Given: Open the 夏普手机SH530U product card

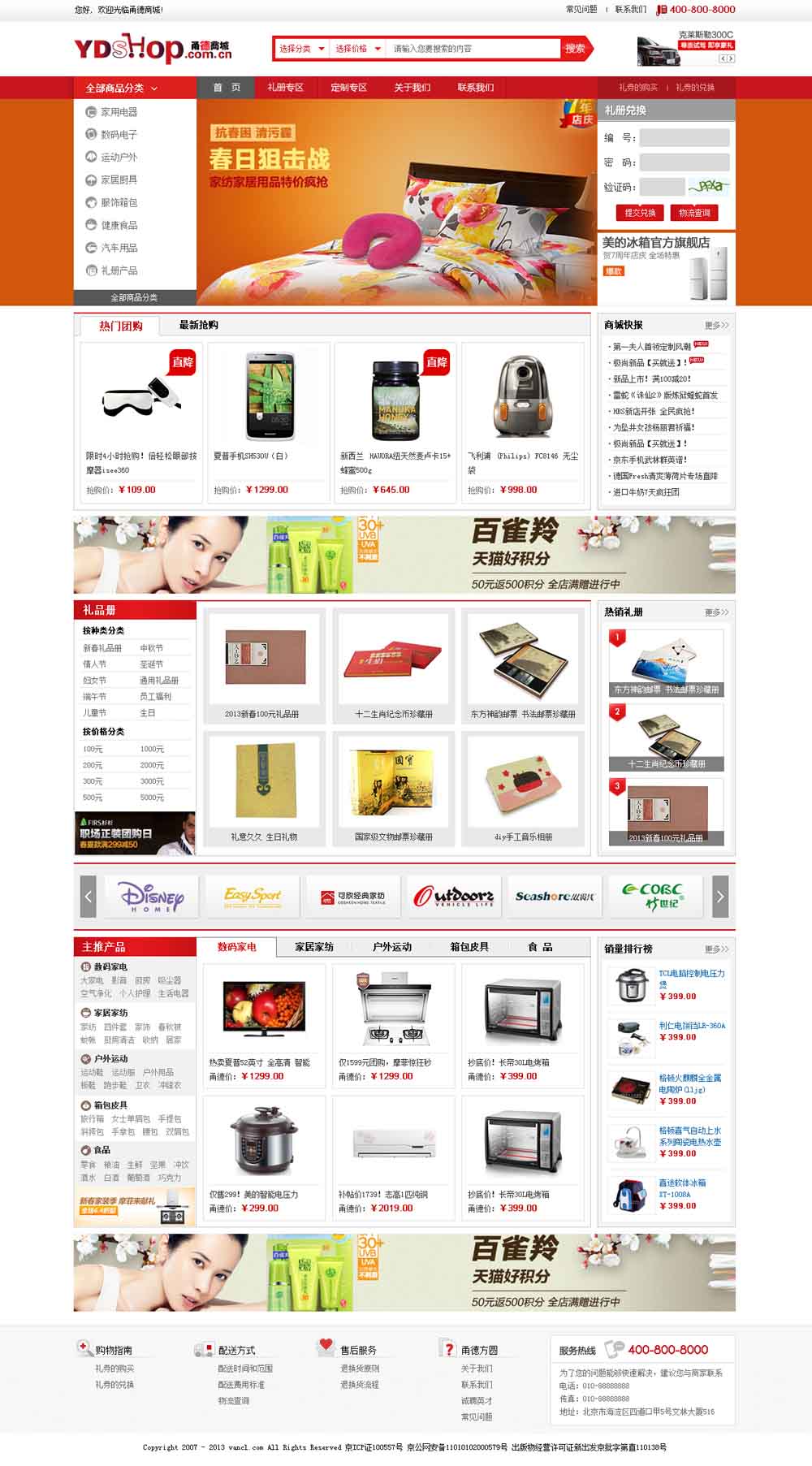Looking at the screenshot, I should pos(270,422).
